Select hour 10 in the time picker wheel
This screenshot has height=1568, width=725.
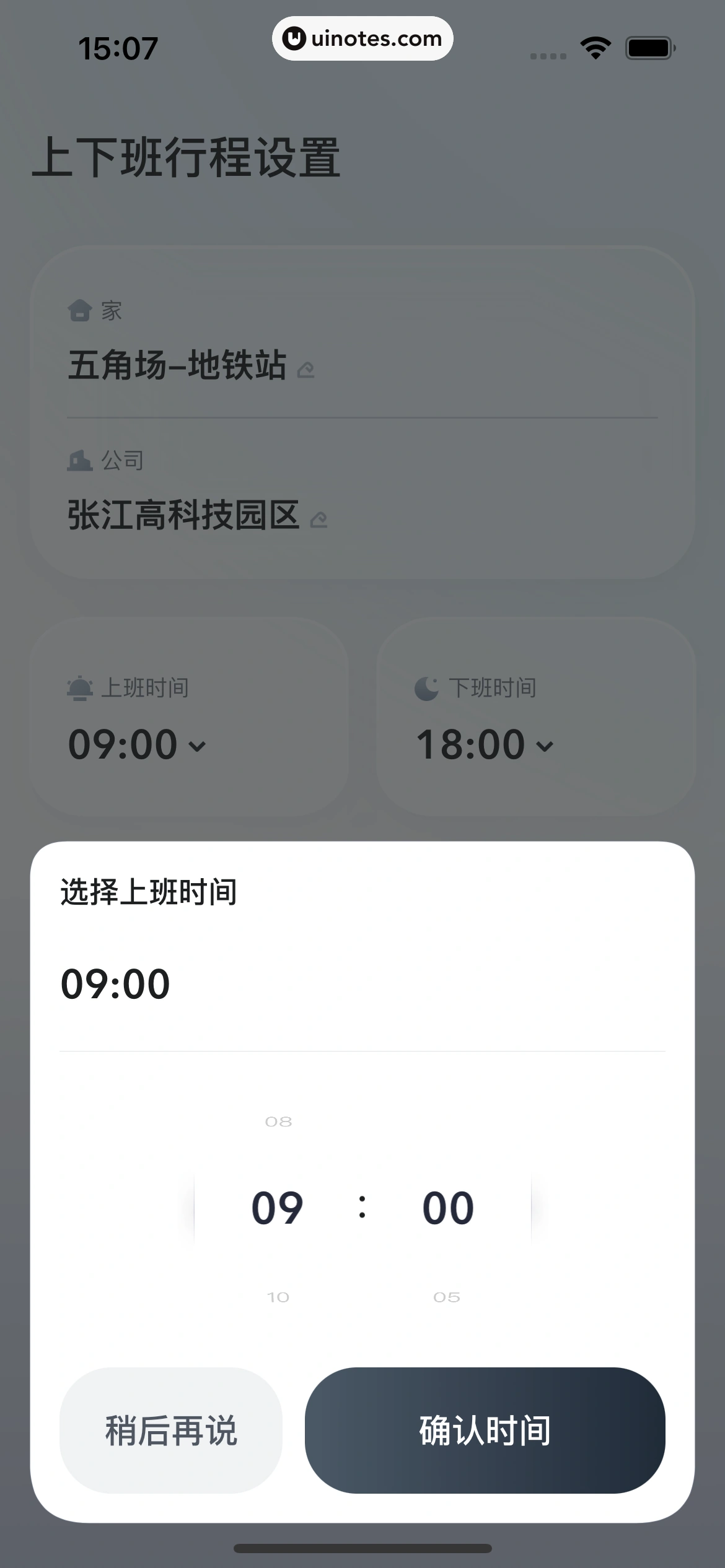pyautogui.click(x=279, y=1296)
